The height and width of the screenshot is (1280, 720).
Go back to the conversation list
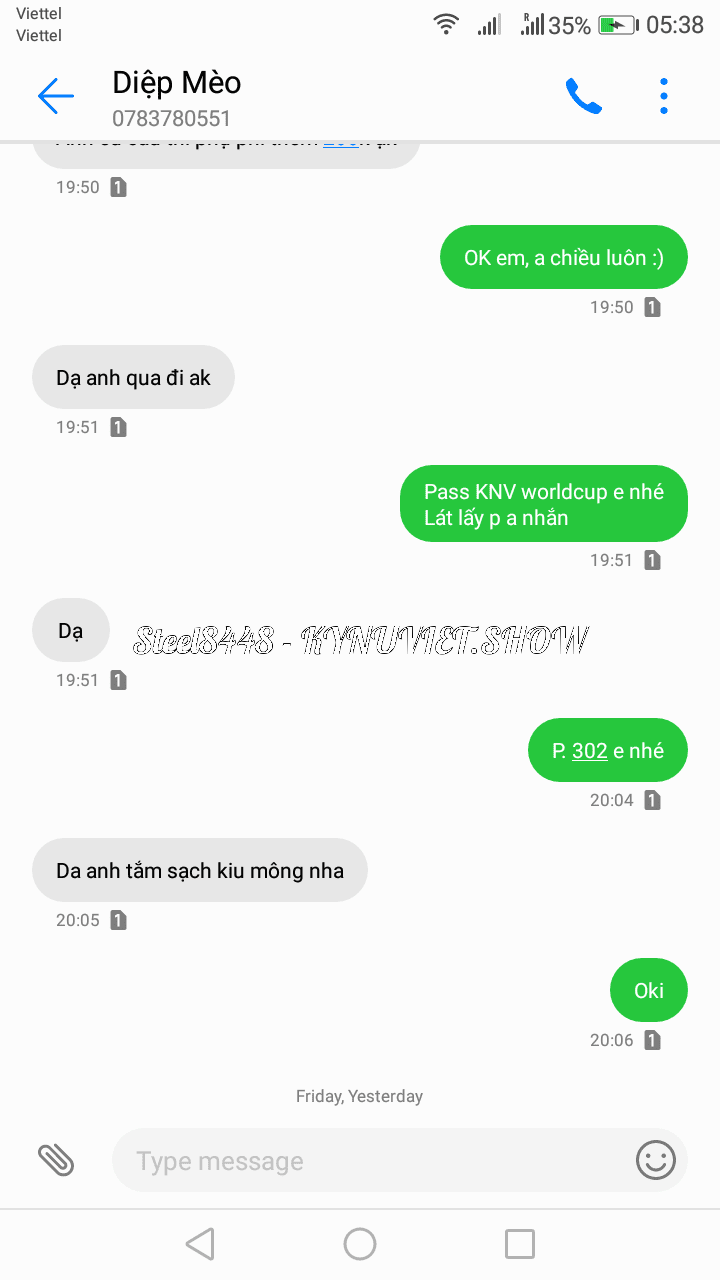(56, 96)
